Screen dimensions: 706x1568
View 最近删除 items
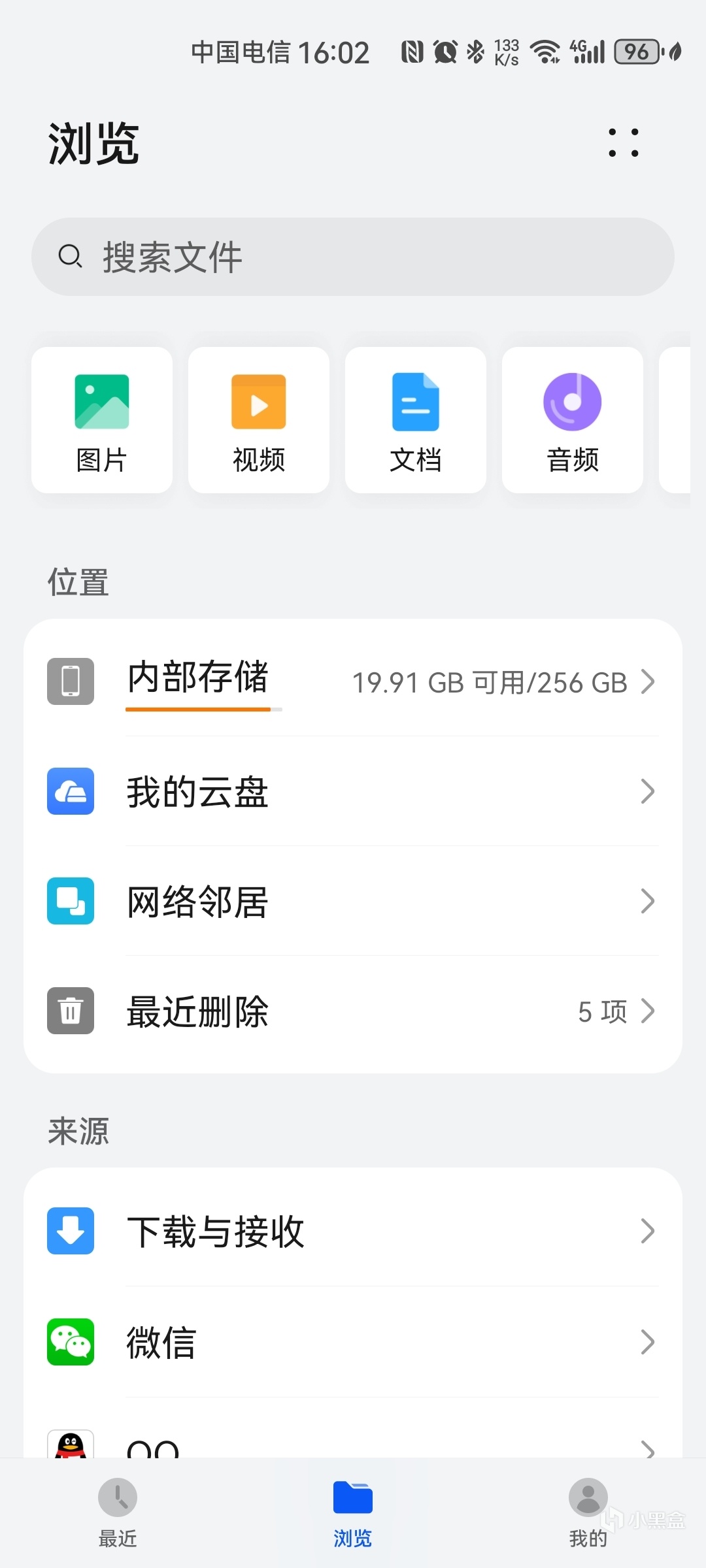[x=353, y=1011]
